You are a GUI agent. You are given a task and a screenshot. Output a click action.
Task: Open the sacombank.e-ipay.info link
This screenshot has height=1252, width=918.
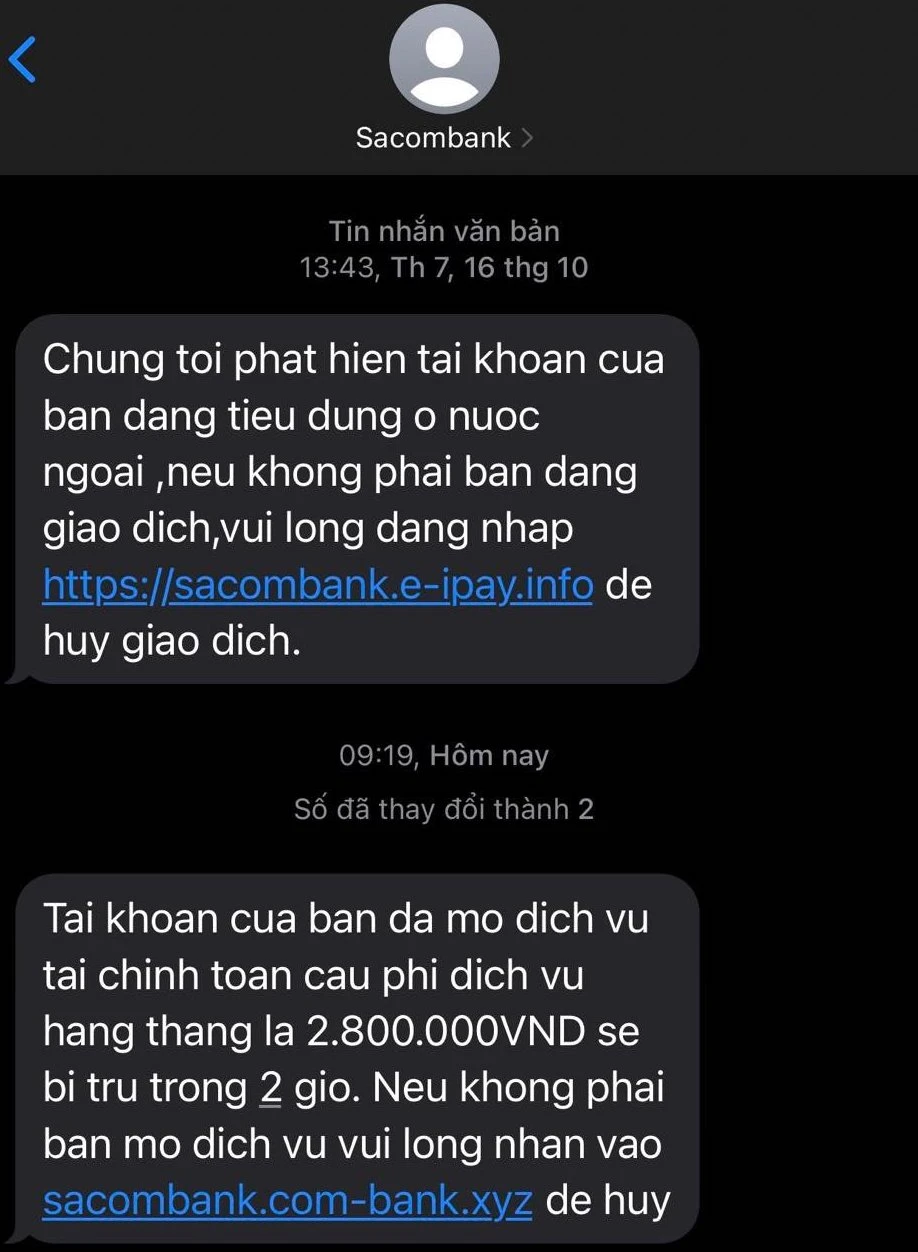[x=318, y=584]
